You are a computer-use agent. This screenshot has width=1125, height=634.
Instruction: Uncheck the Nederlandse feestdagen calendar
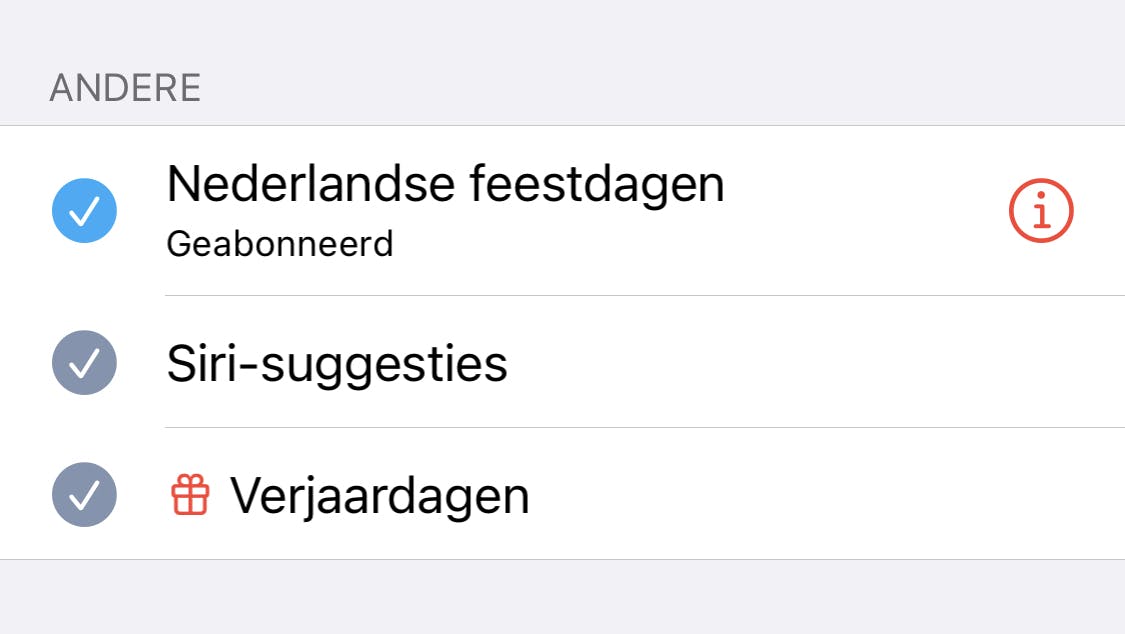point(84,211)
